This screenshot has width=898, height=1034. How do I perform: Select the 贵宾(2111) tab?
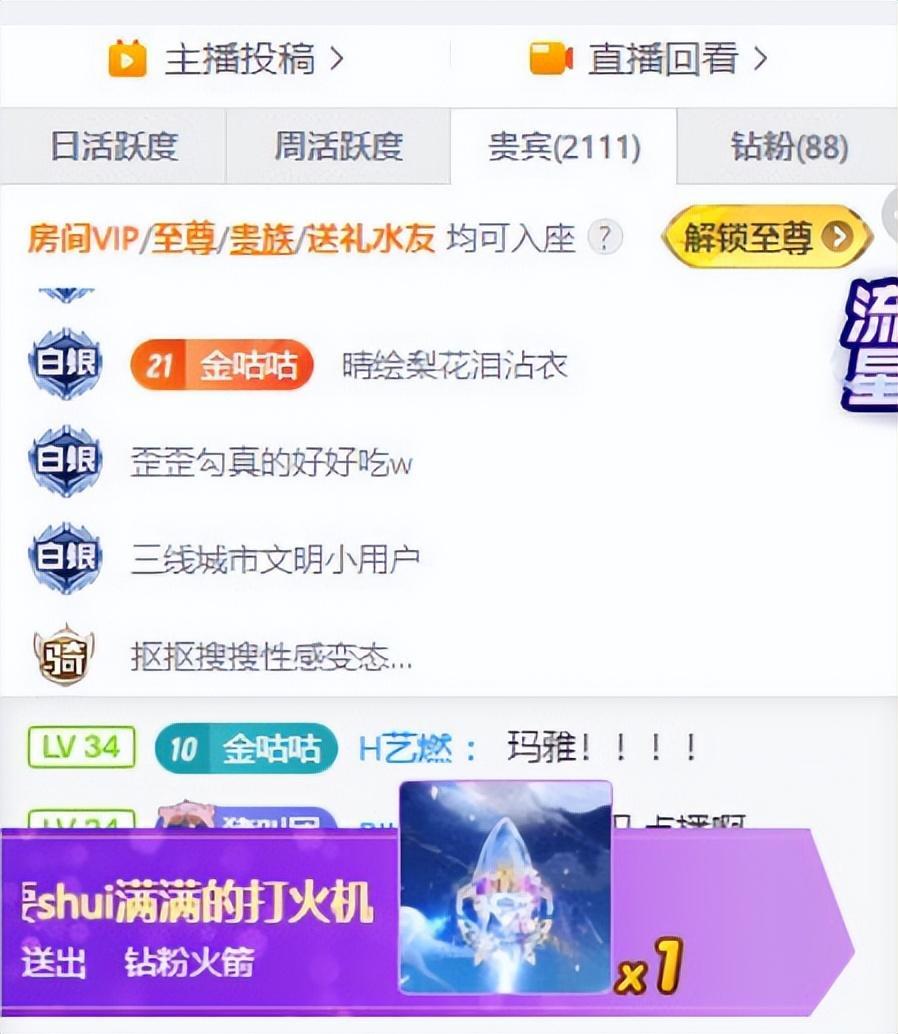(x=564, y=148)
